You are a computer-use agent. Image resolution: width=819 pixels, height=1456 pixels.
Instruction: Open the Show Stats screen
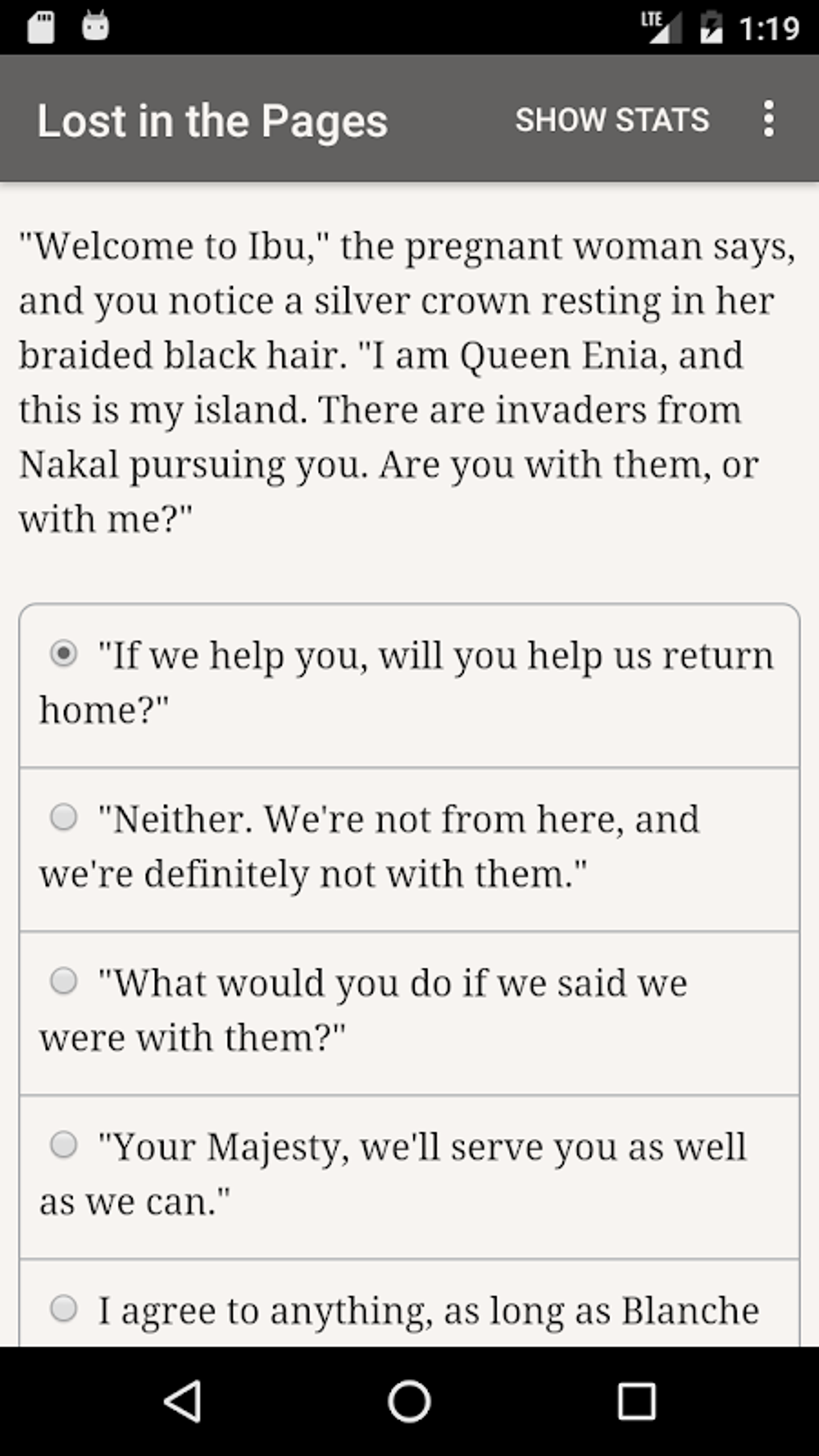pos(612,120)
